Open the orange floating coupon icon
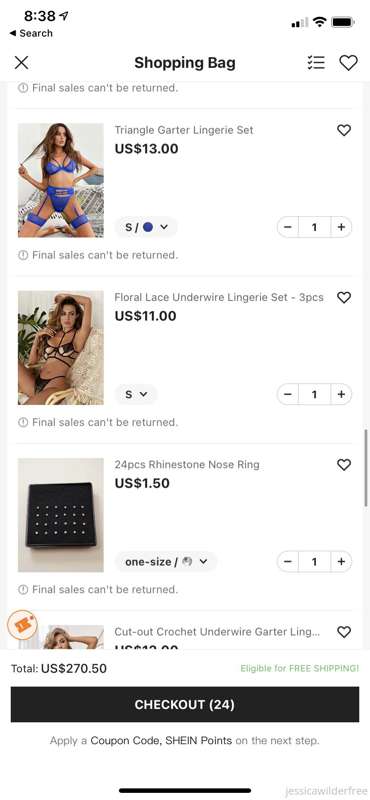 coord(23,626)
